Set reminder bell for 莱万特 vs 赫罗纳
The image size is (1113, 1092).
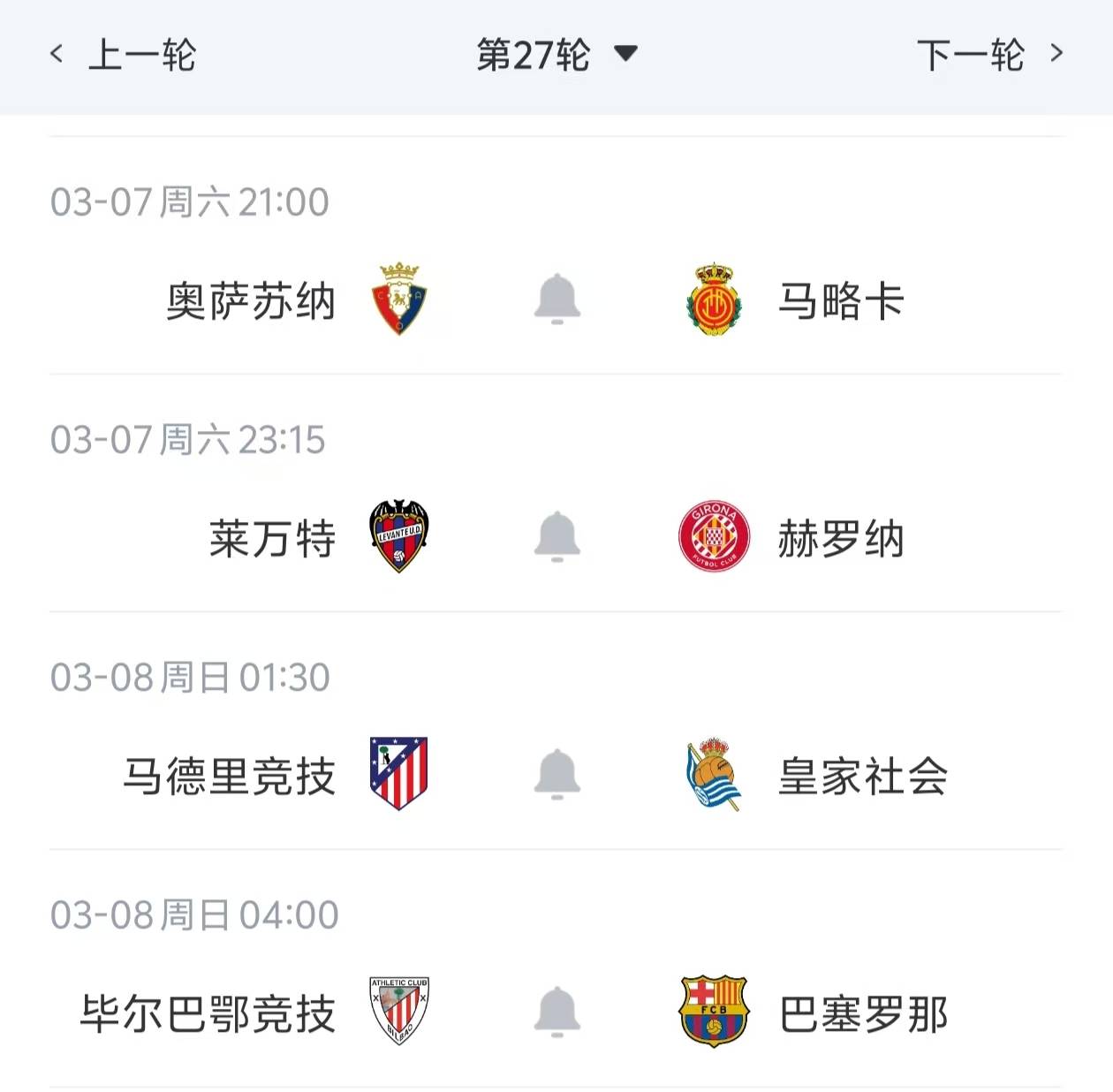tap(556, 536)
